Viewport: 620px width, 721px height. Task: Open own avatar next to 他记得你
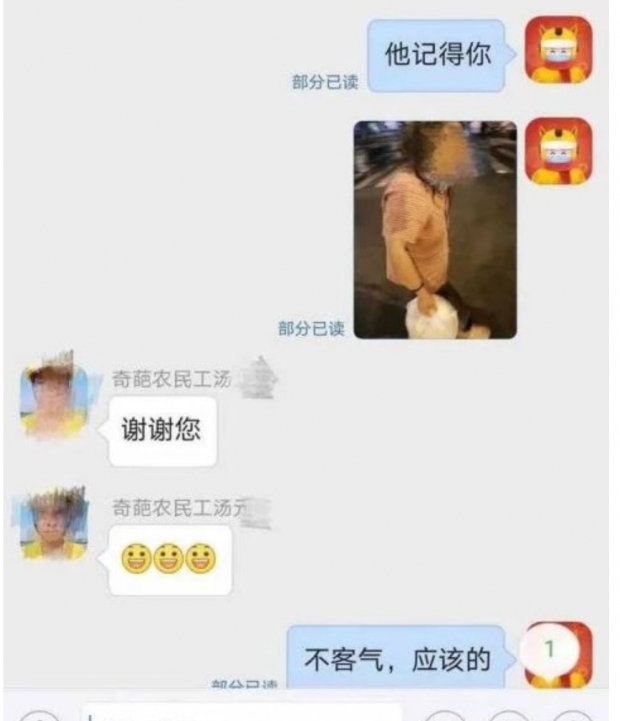pos(559,50)
